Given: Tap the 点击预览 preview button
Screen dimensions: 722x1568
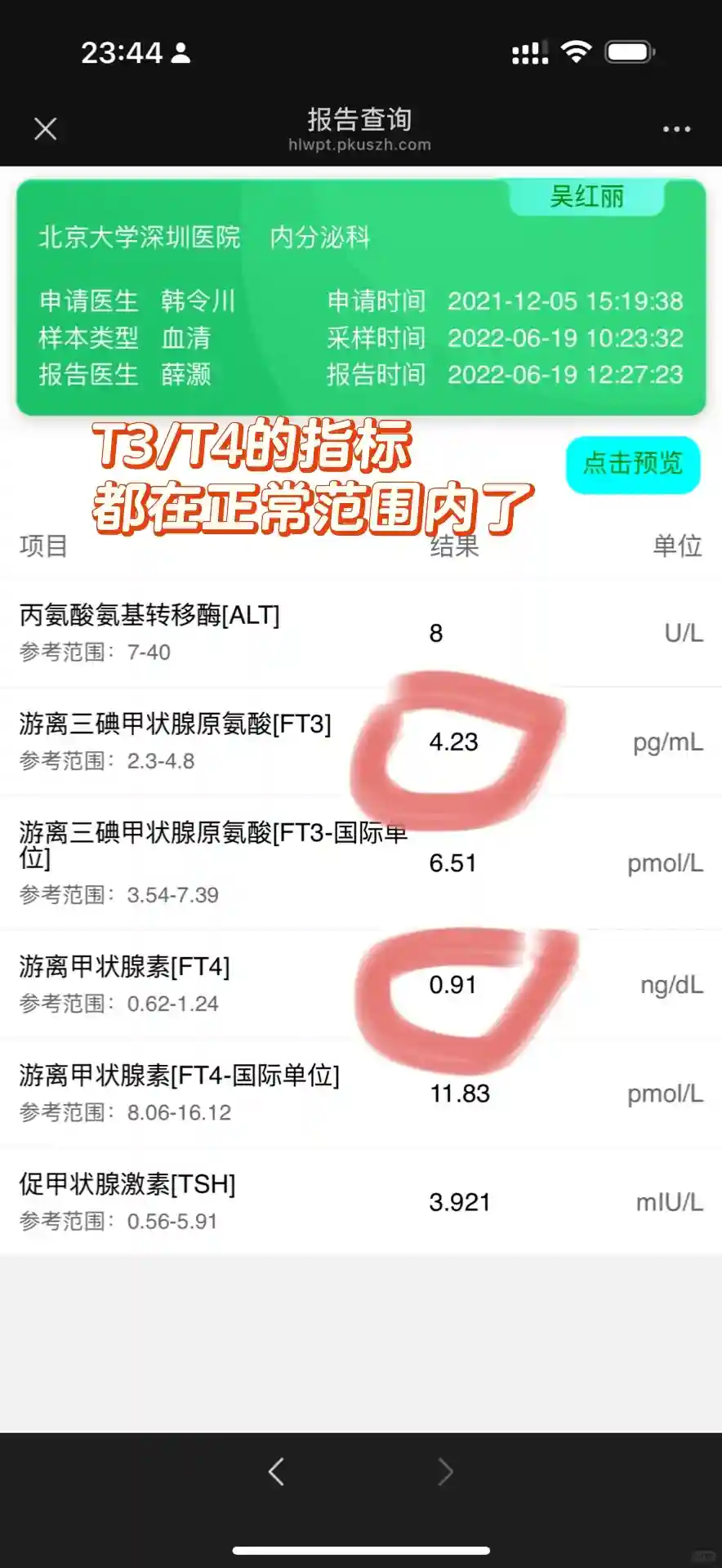Looking at the screenshot, I should 633,464.
